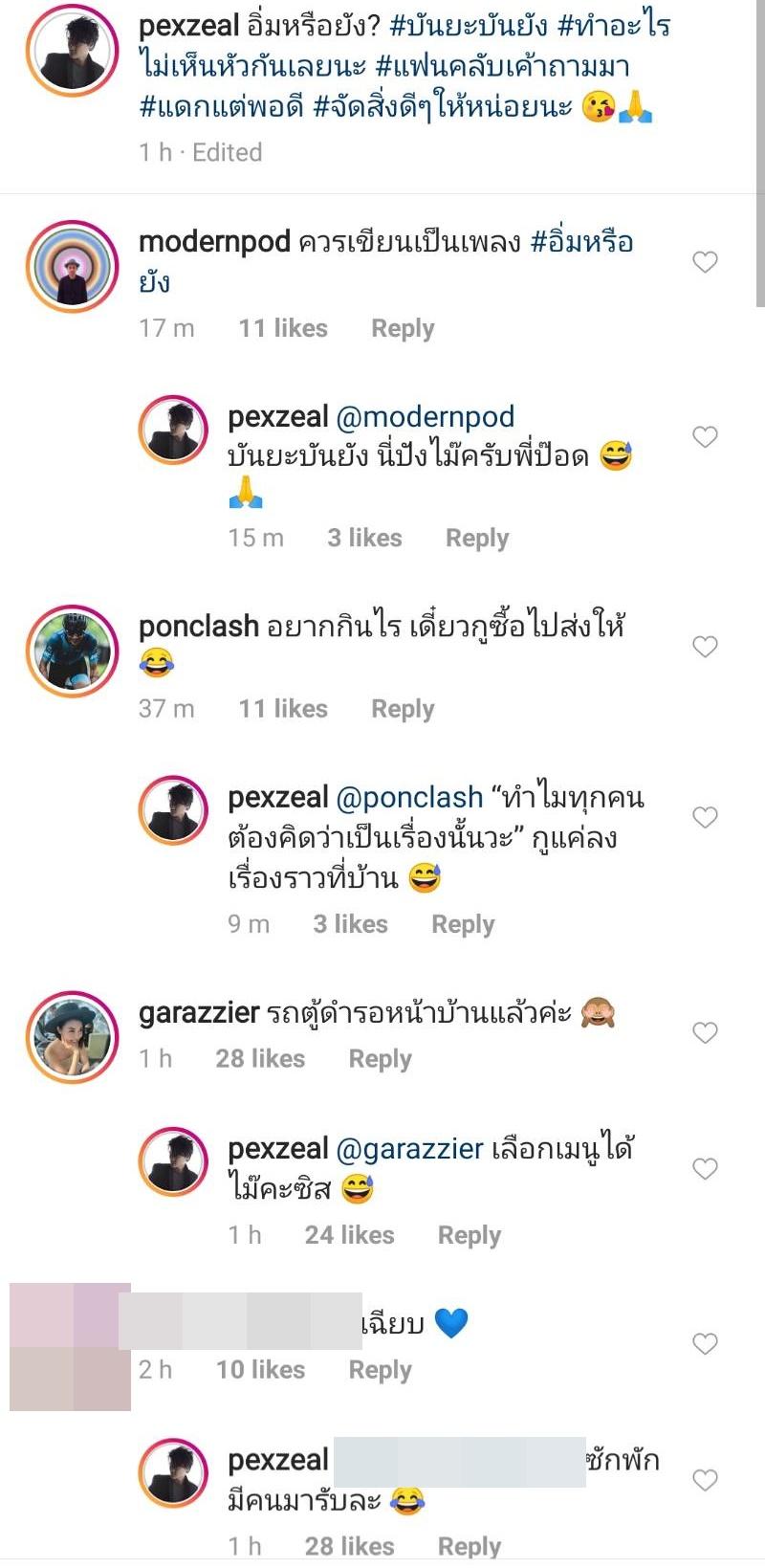The height and width of the screenshot is (1568, 765).
Task: Open ponclash's profile picture
Action: pos(72,650)
